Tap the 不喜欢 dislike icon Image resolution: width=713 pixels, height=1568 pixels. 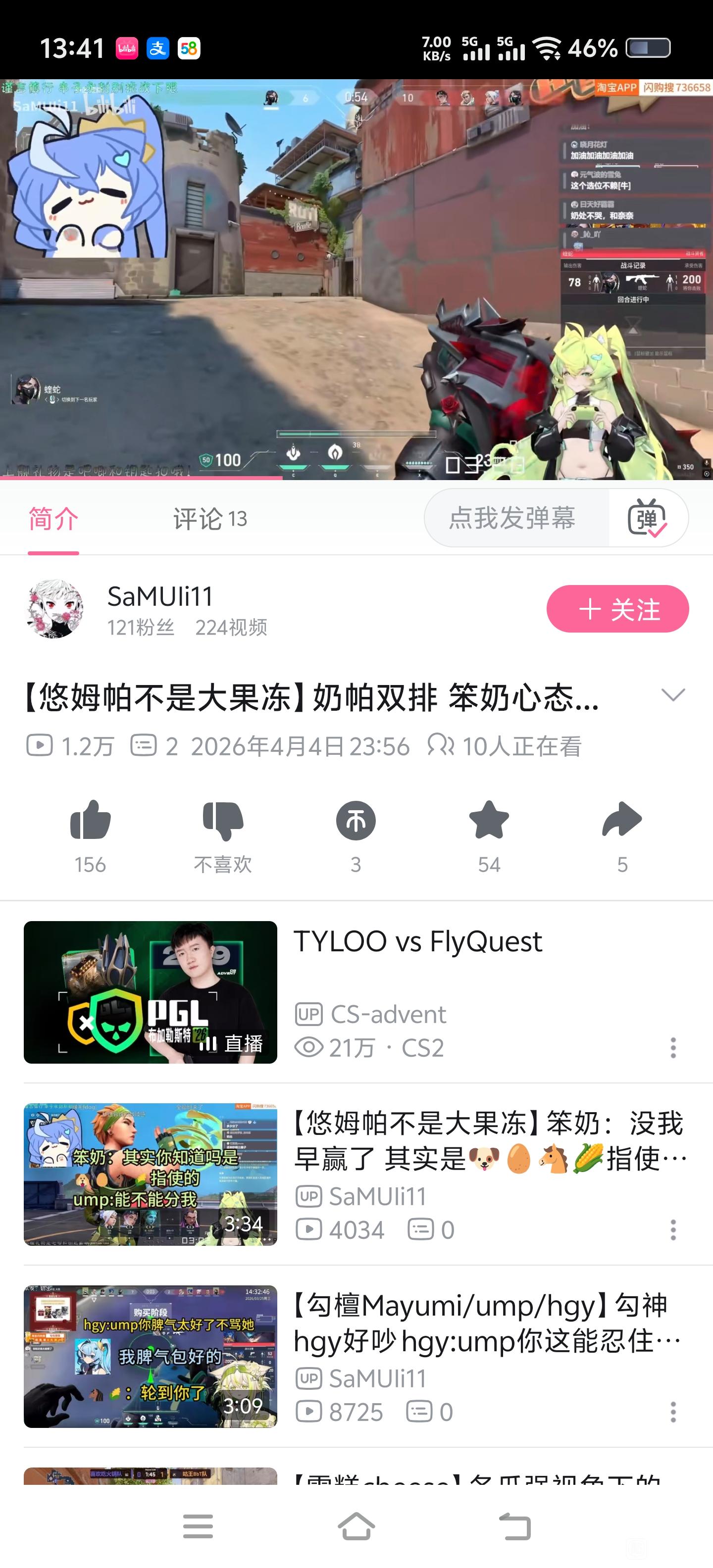point(223,821)
